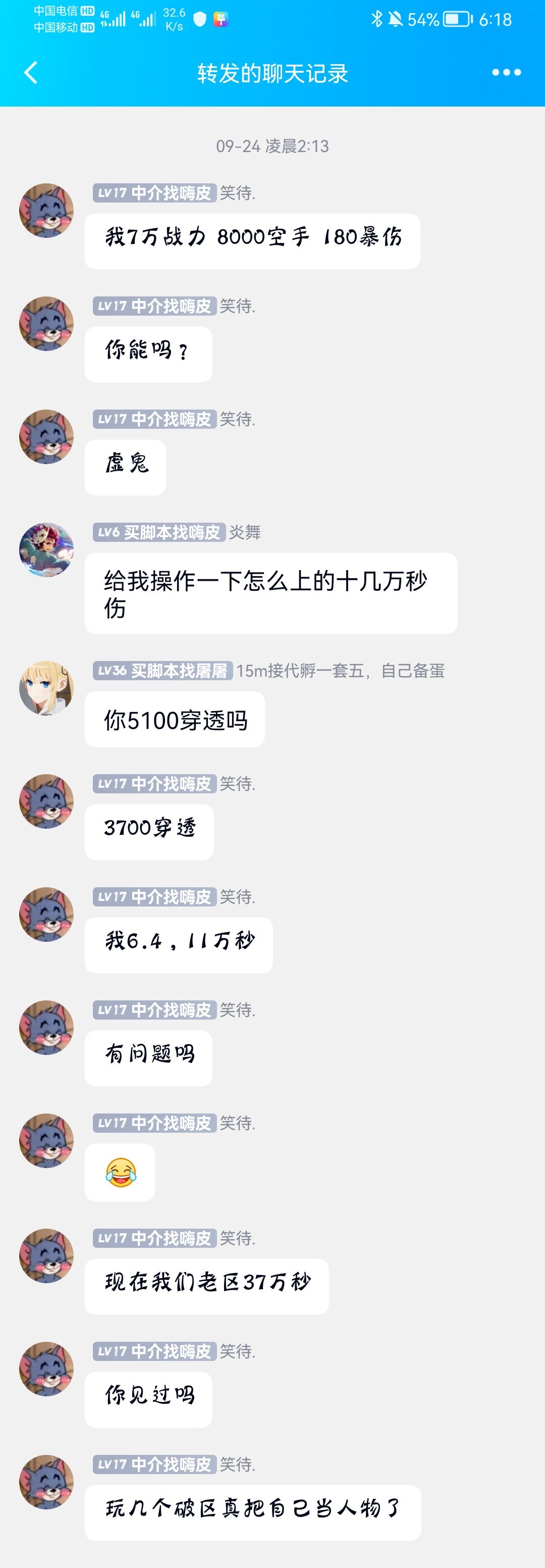The image size is (545, 1568).
Task: Tap the avatar of the 买脚本找屠屠 user
Action: (x=46, y=688)
